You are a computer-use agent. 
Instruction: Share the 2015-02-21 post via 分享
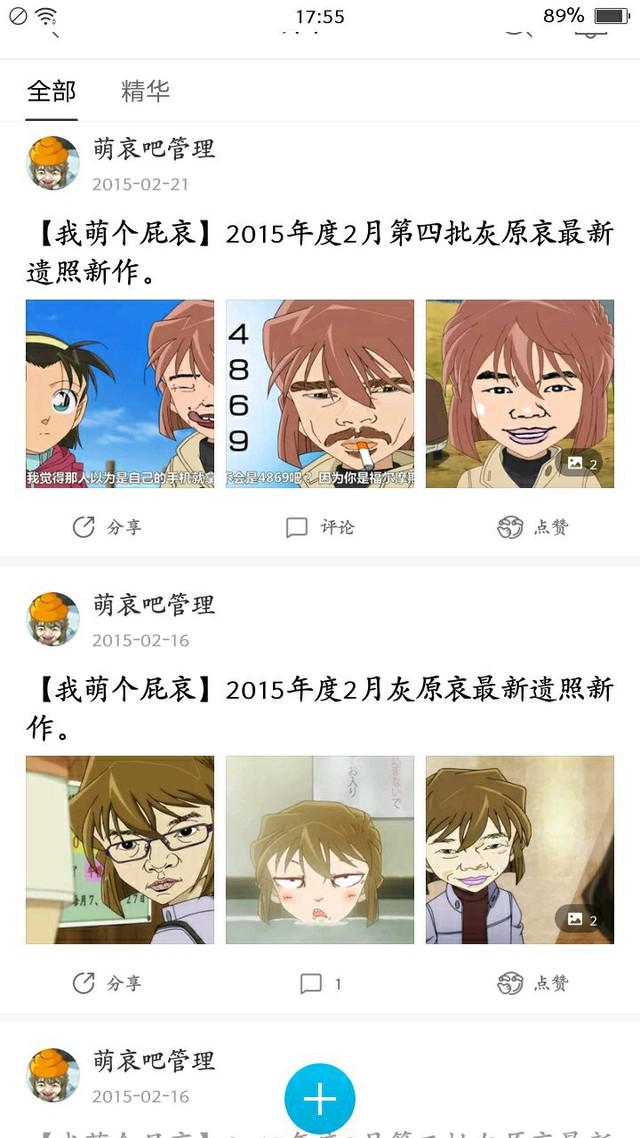pos(107,527)
